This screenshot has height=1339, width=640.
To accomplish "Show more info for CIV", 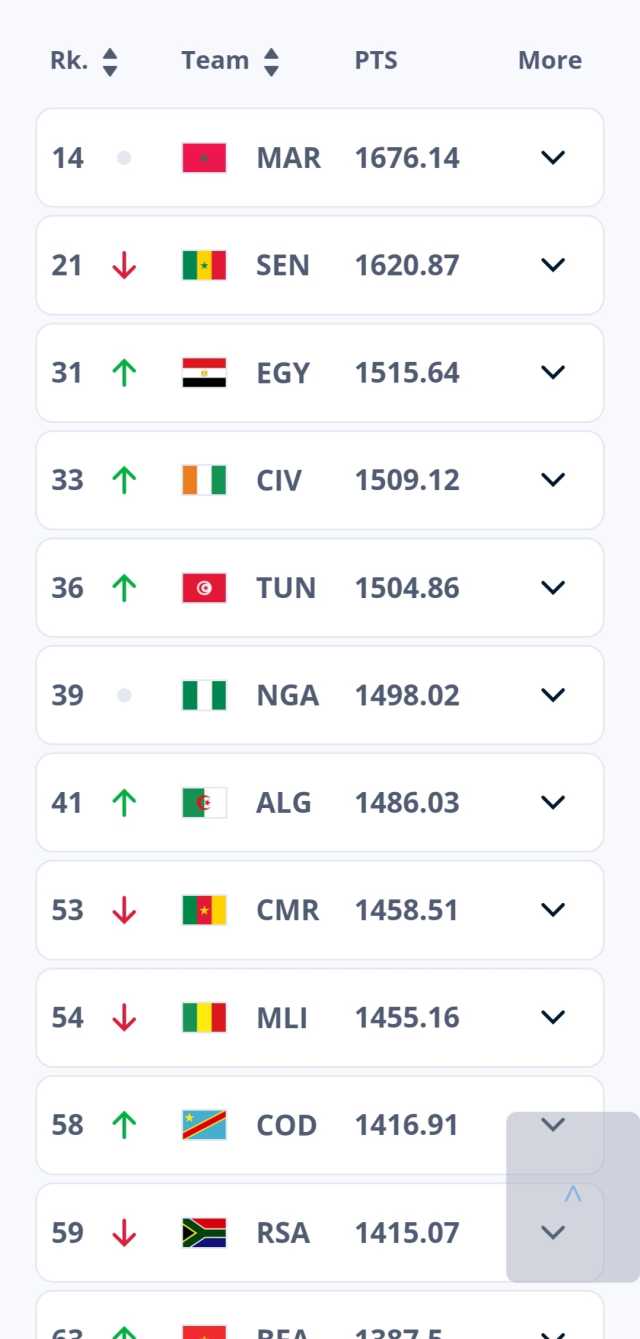I will [553, 480].
